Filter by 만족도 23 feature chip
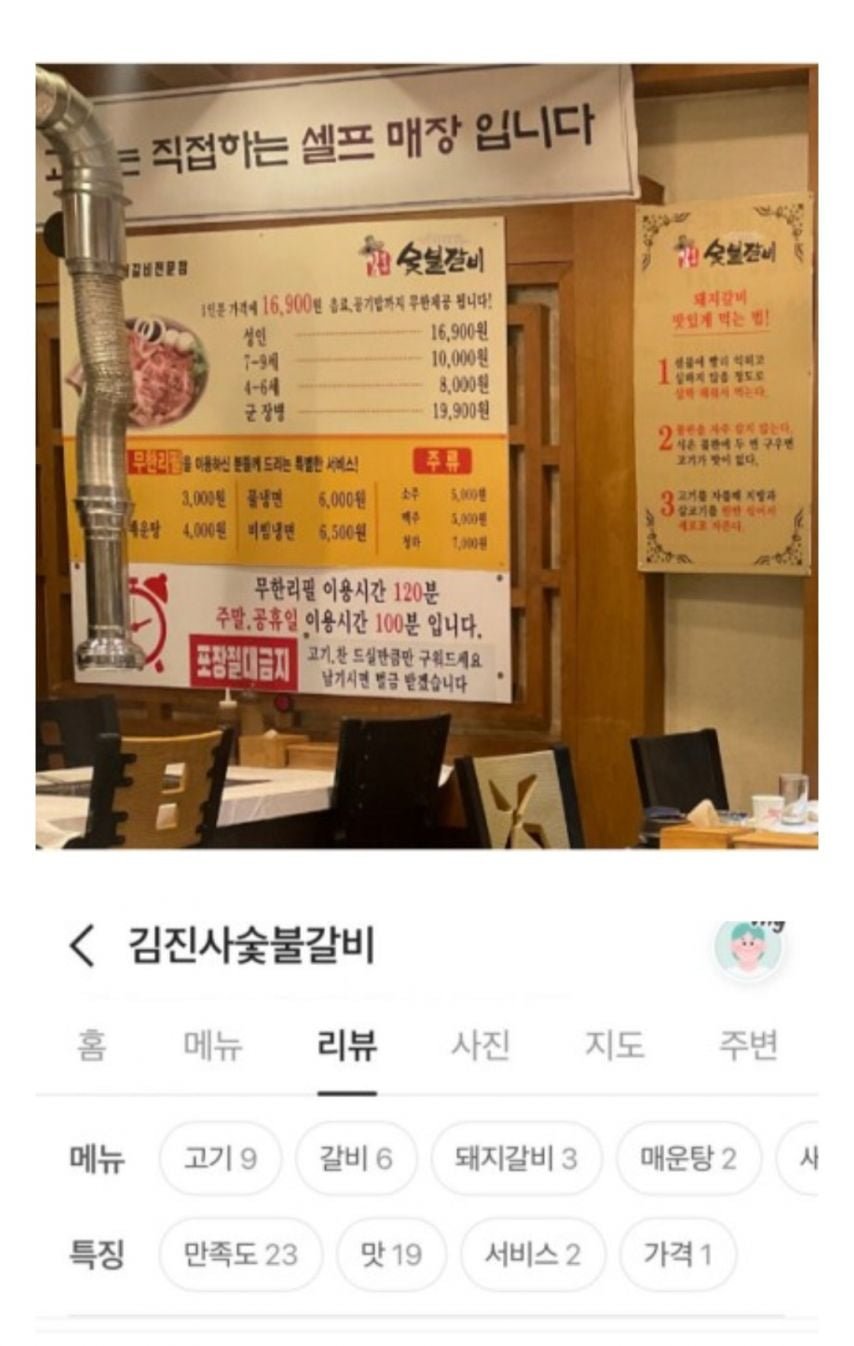 (x=240, y=1254)
